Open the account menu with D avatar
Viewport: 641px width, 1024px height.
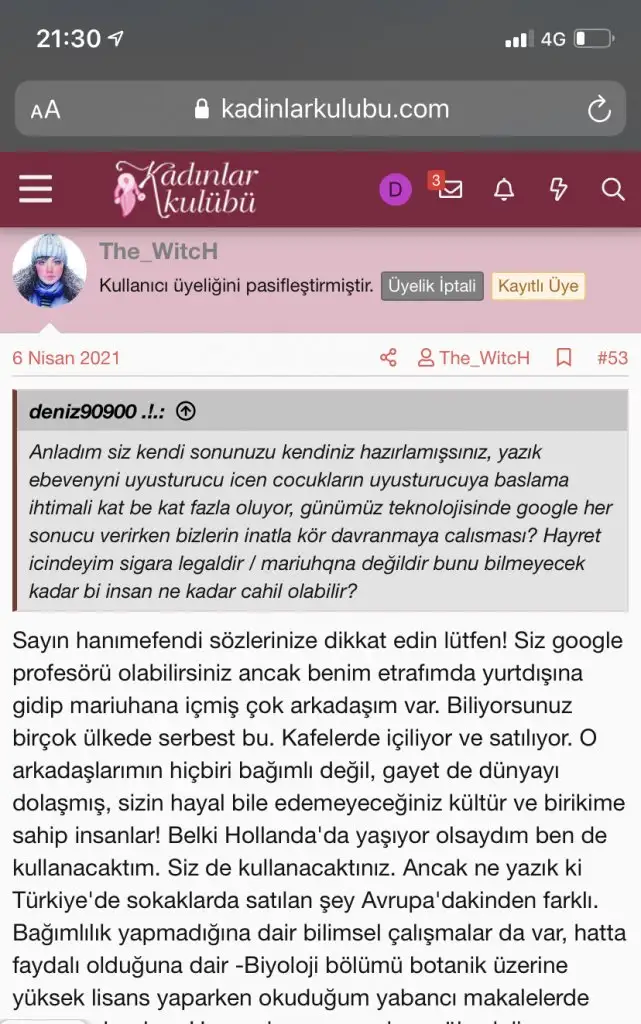click(x=395, y=189)
